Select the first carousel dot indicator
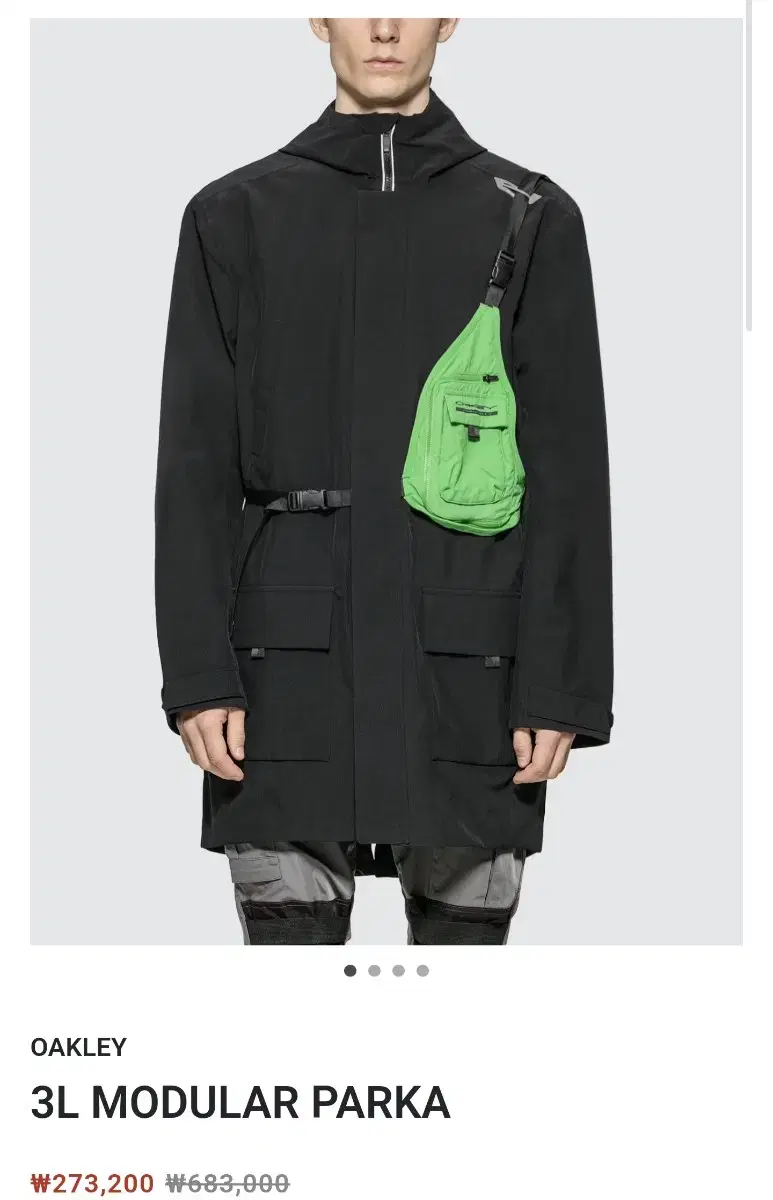The width and height of the screenshot is (773, 1200). 349,969
